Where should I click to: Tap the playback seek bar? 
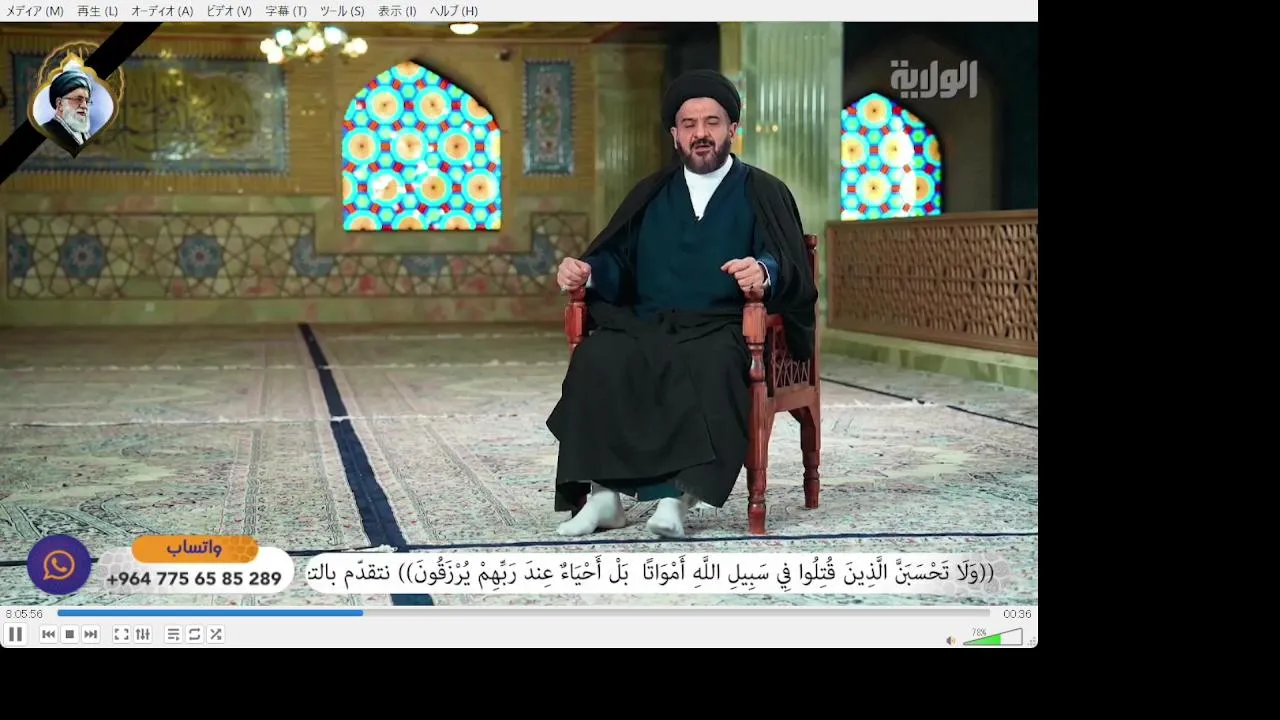click(523, 613)
